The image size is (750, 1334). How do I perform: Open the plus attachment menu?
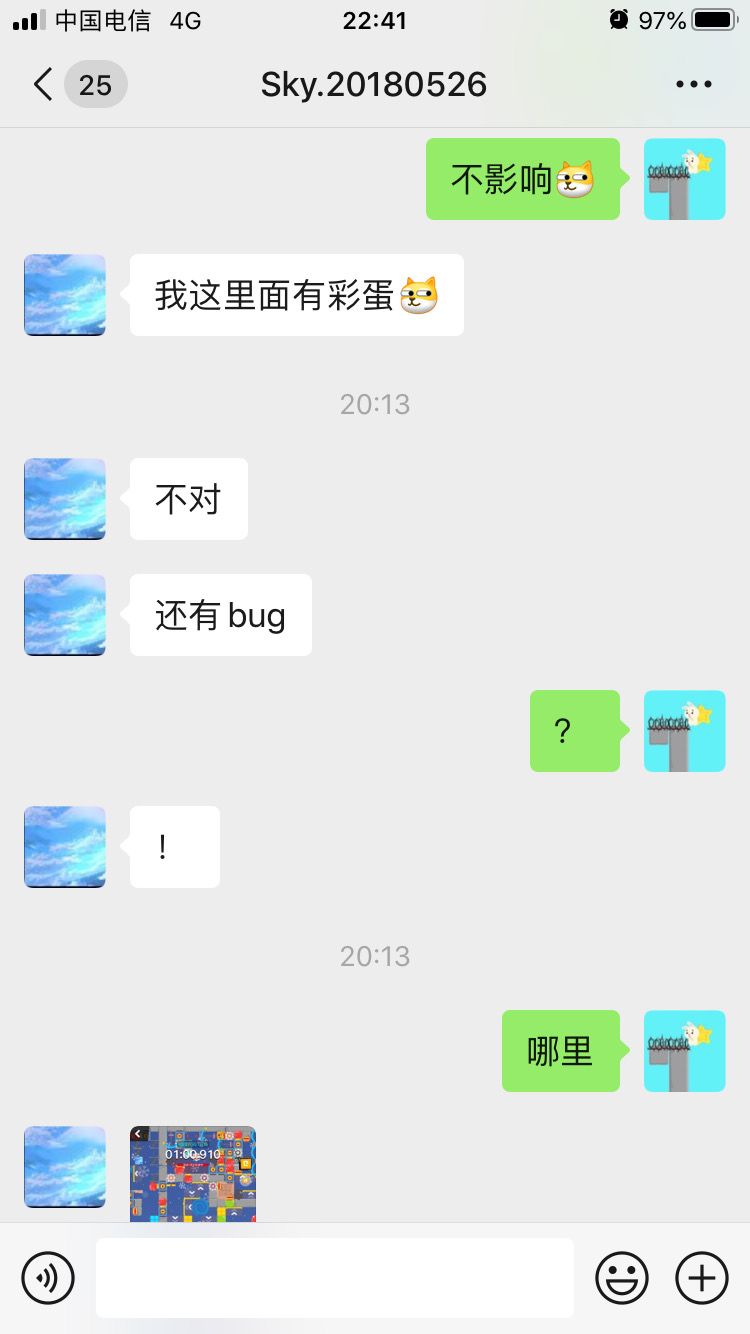tap(701, 1277)
